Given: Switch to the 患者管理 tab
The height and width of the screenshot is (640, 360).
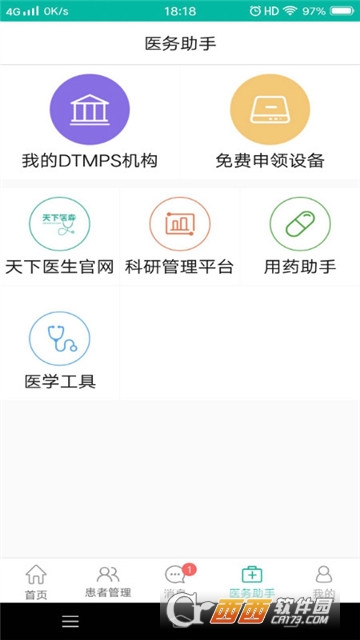Looking at the screenshot, I should [108, 581].
